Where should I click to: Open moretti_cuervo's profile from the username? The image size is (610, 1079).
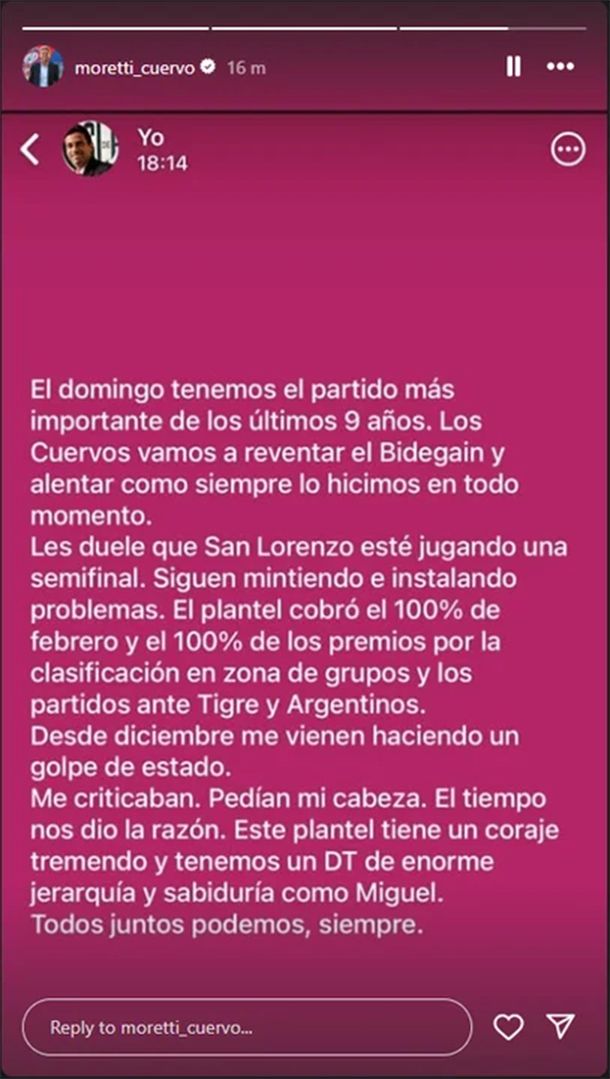click(135, 68)
